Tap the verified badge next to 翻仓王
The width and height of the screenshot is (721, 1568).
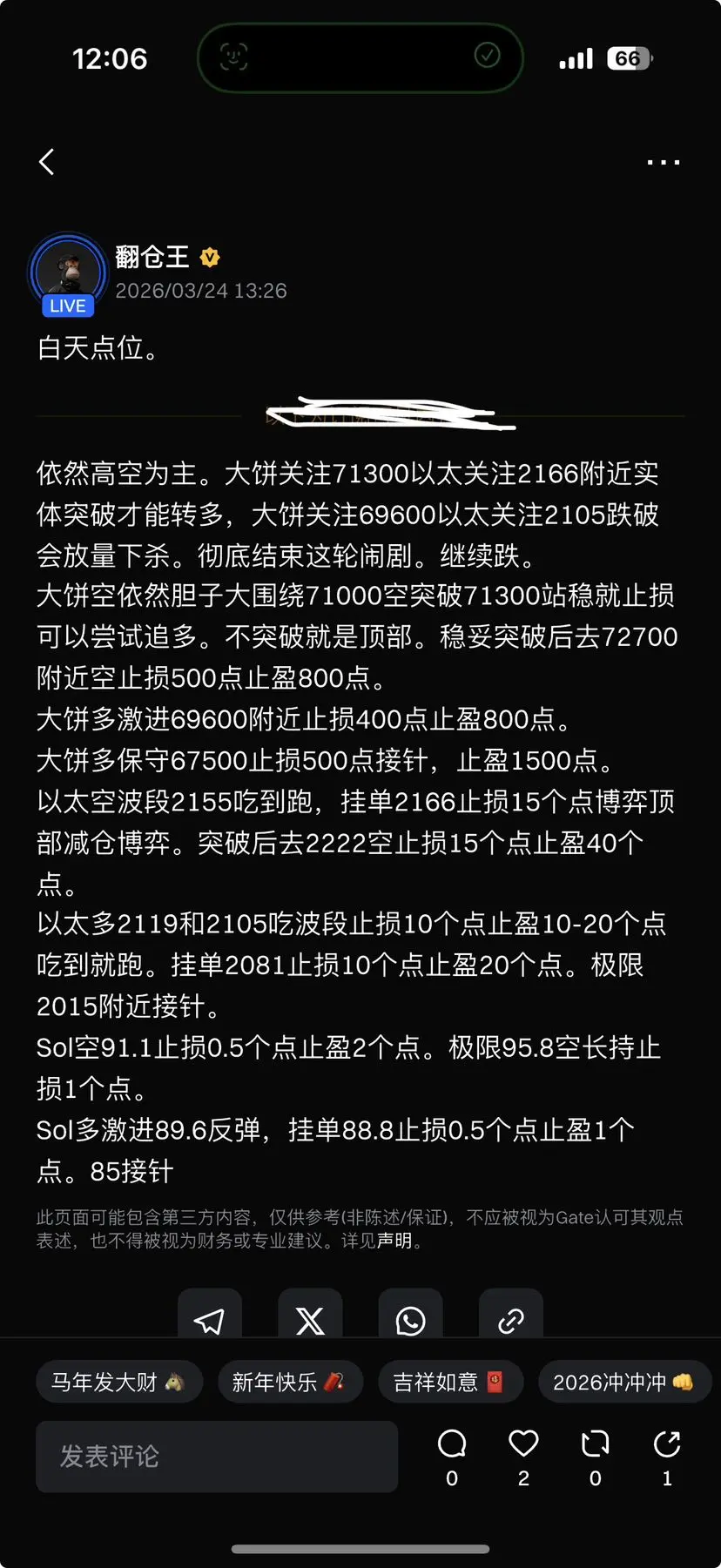pyautogui.click(x=209, y=257)
